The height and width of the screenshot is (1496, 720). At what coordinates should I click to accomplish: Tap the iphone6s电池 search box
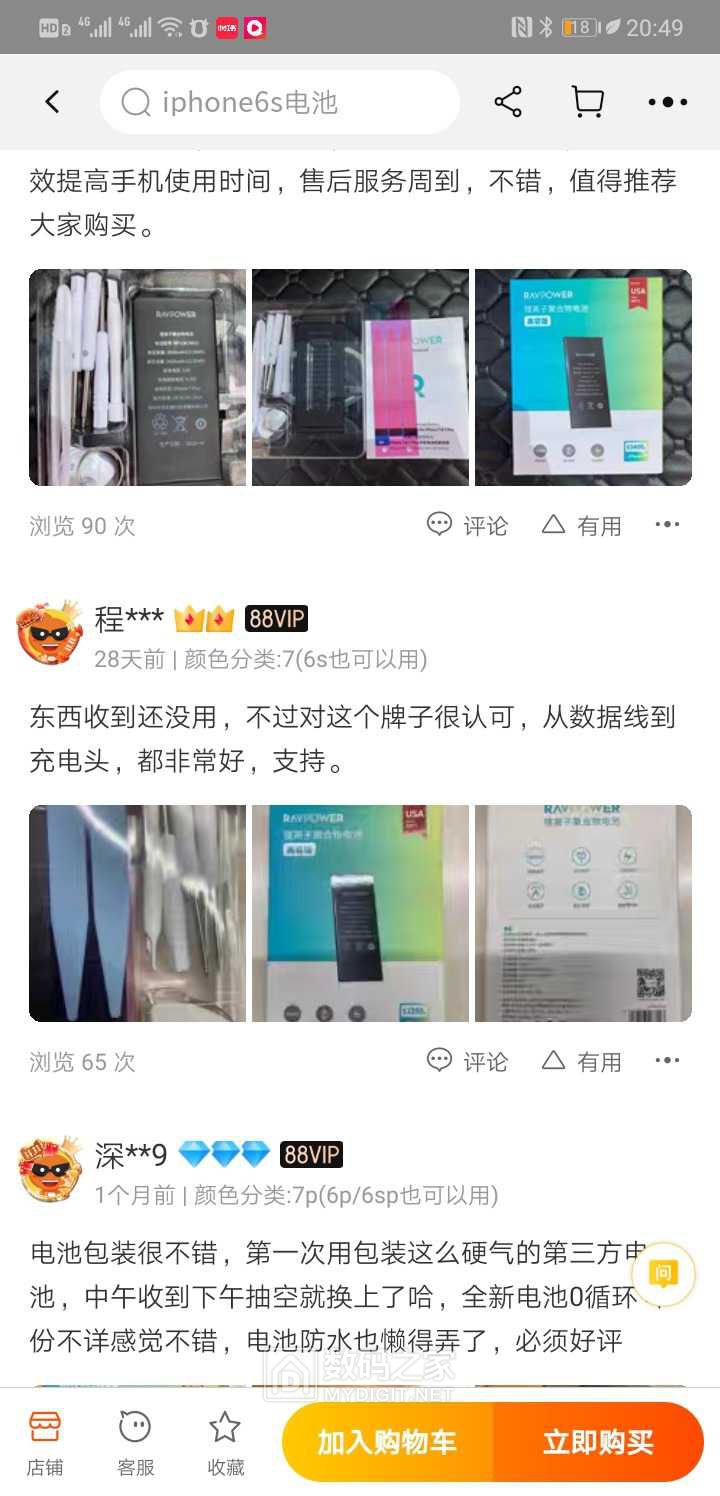[x=280, y=102]
